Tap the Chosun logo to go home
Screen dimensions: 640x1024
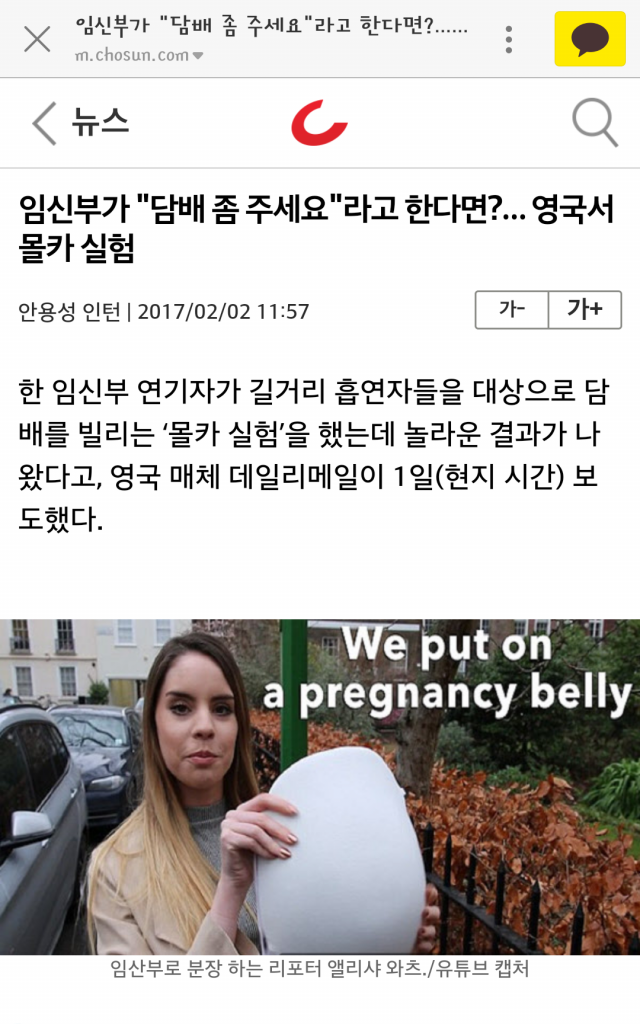click(x=319, y=123)
